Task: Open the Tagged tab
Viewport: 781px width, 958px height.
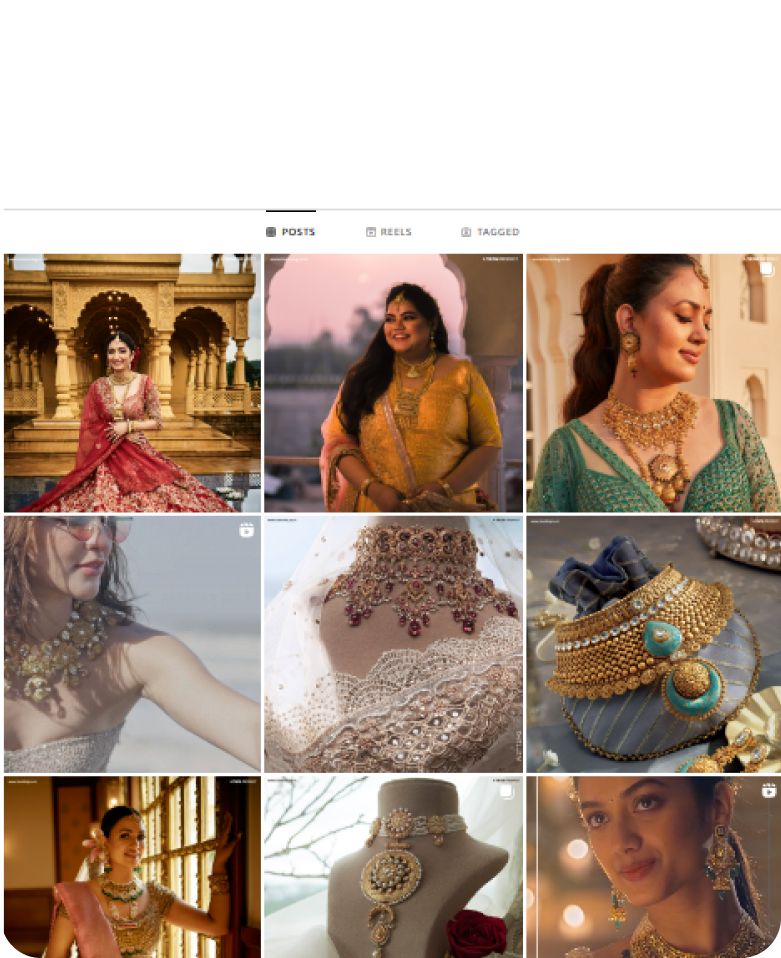Action: point(490,232)
